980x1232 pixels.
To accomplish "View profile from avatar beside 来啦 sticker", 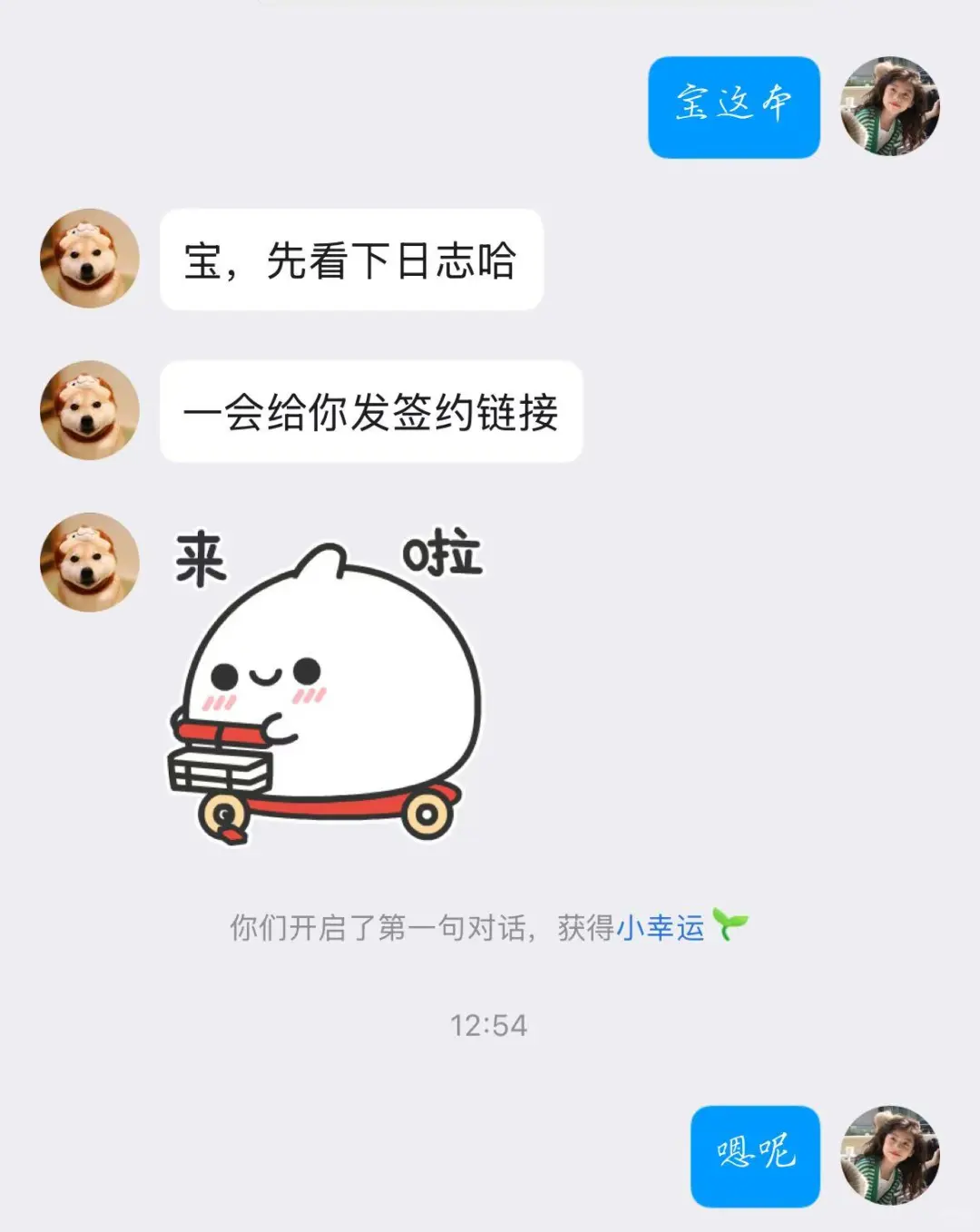I will (90, 562).
